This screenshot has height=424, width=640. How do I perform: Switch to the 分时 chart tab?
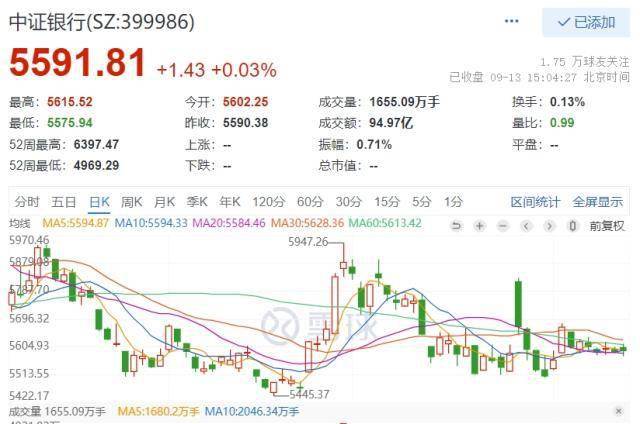coord(27,201)
